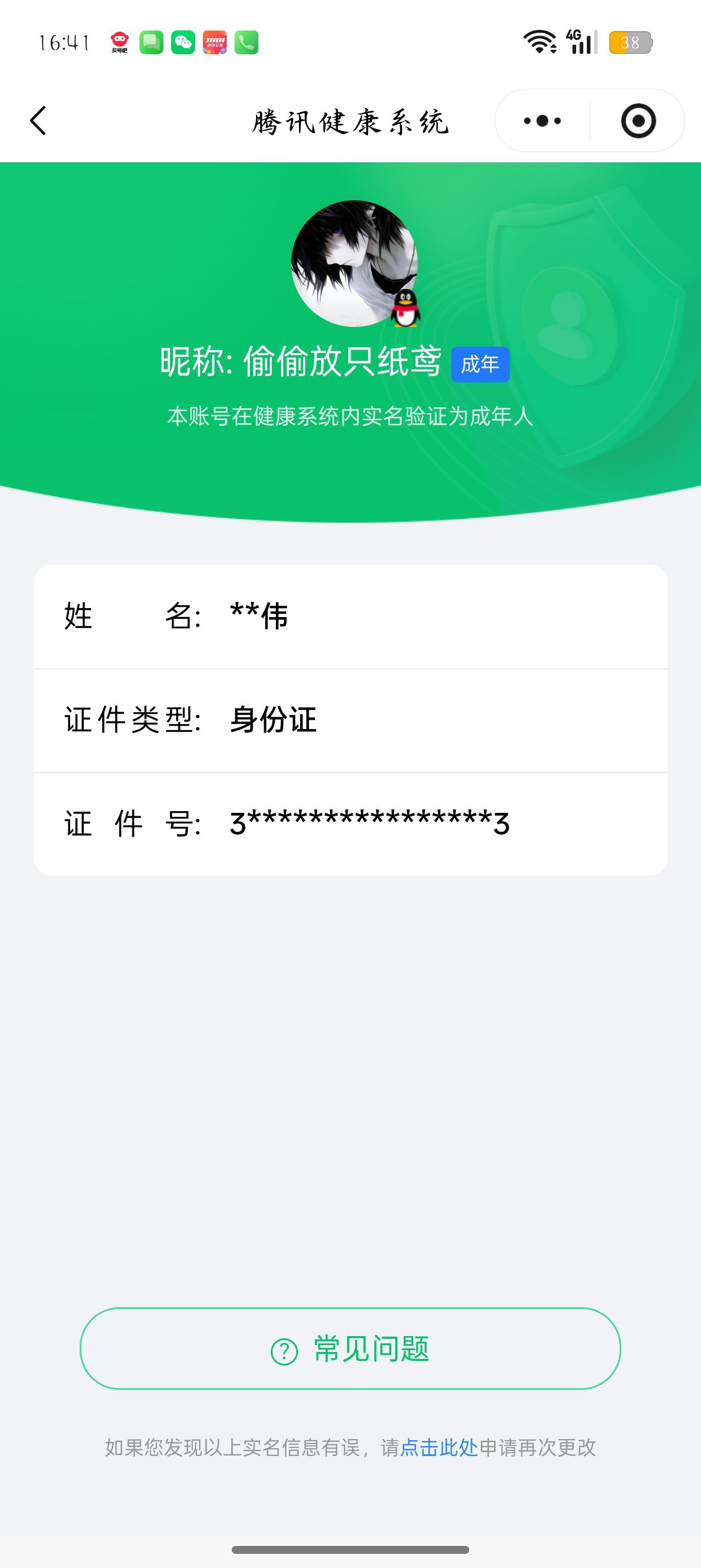
Task: Tap the mini-program close/capsule circle icon
Action: click(x=637, y=120)
